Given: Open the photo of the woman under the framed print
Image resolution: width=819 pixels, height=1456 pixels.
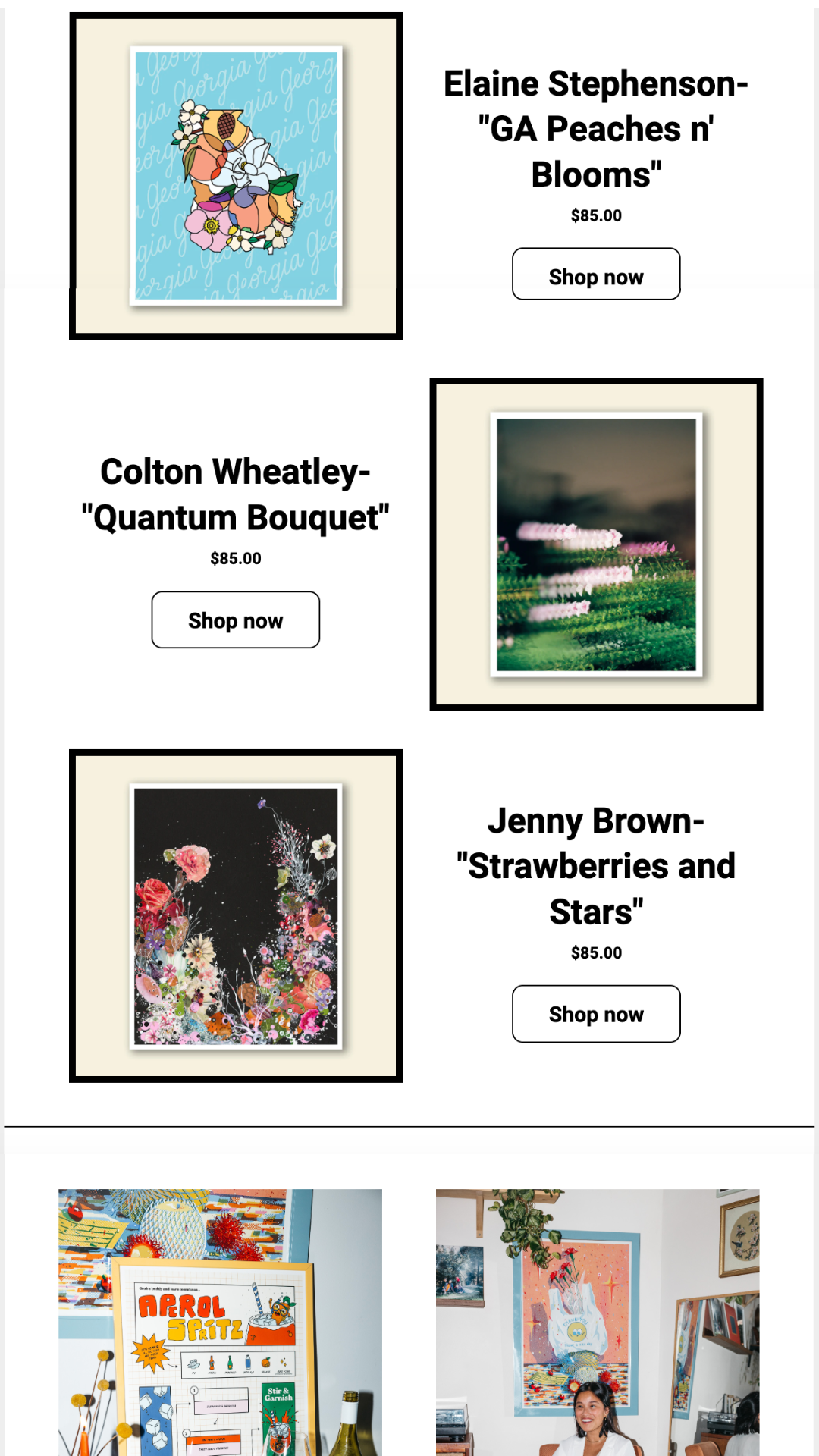Looking at the screenshot, I should point(598,1323).
